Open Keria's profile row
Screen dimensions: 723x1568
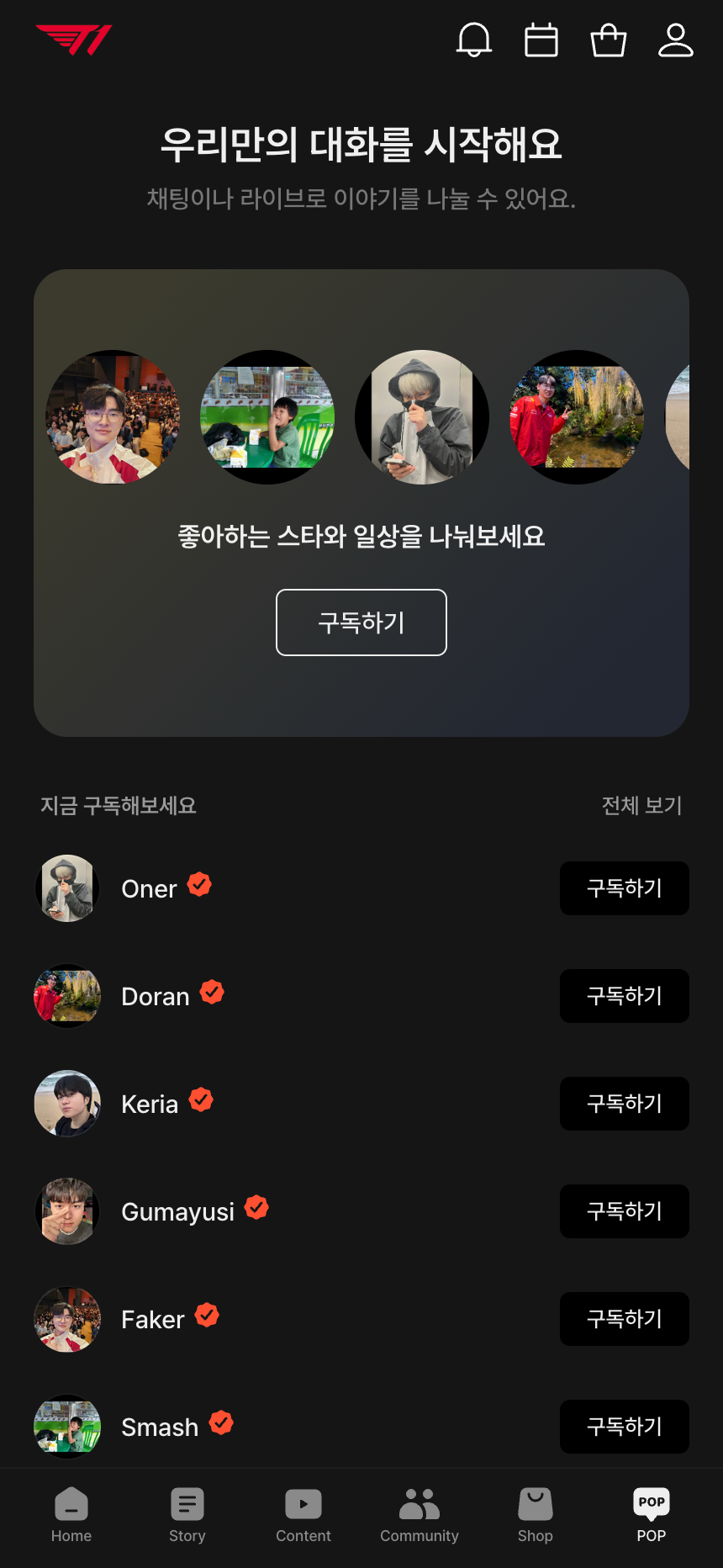pyautogui.click(x=150, y=1104)
